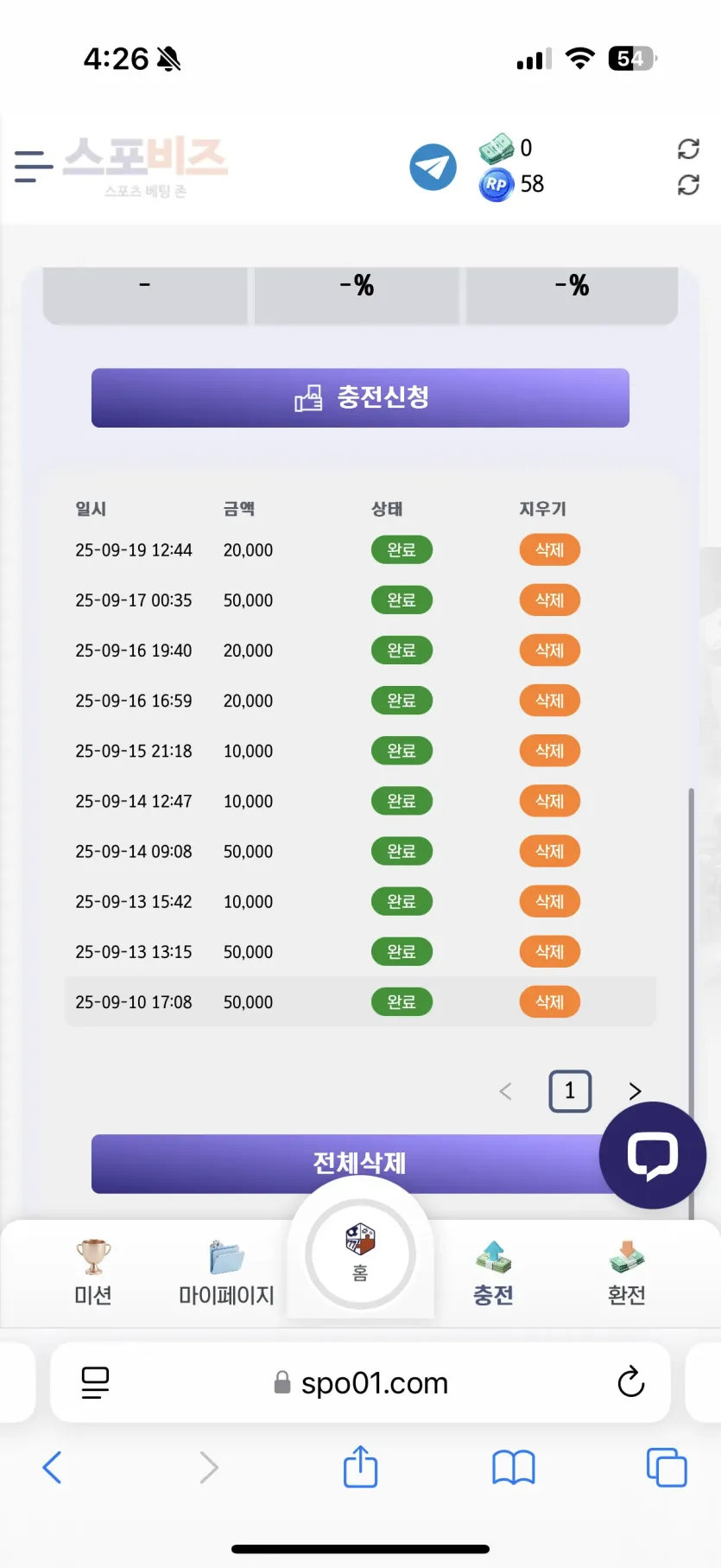Select page 1 in pagination
This screenshot has height=1568, width=721.
[x=570, y=1091]
